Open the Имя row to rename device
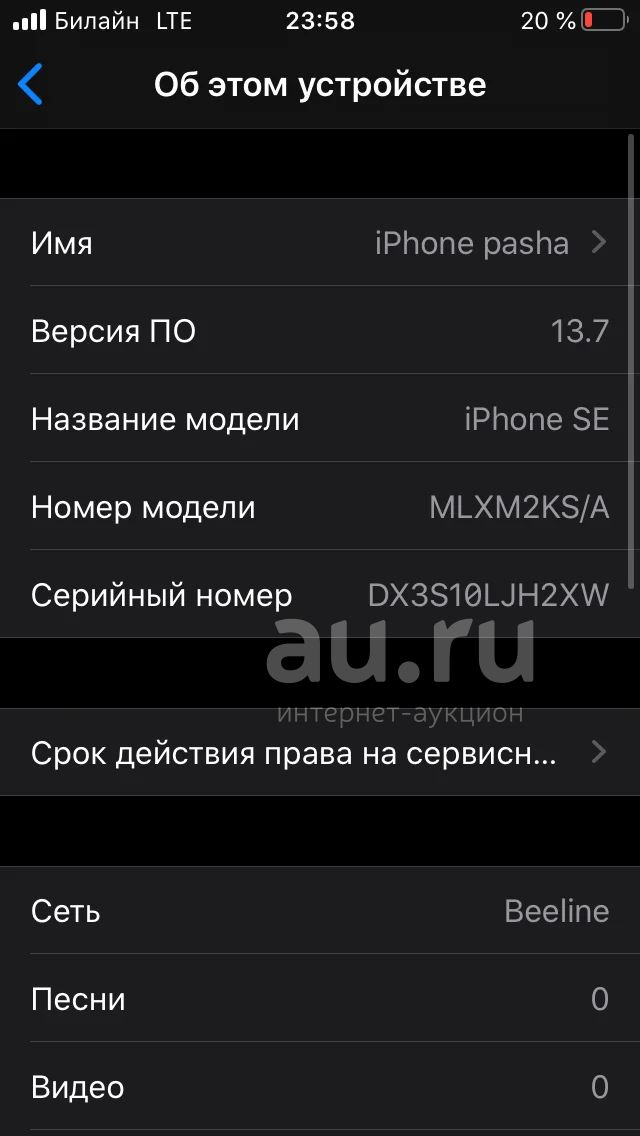 (320, 242)
